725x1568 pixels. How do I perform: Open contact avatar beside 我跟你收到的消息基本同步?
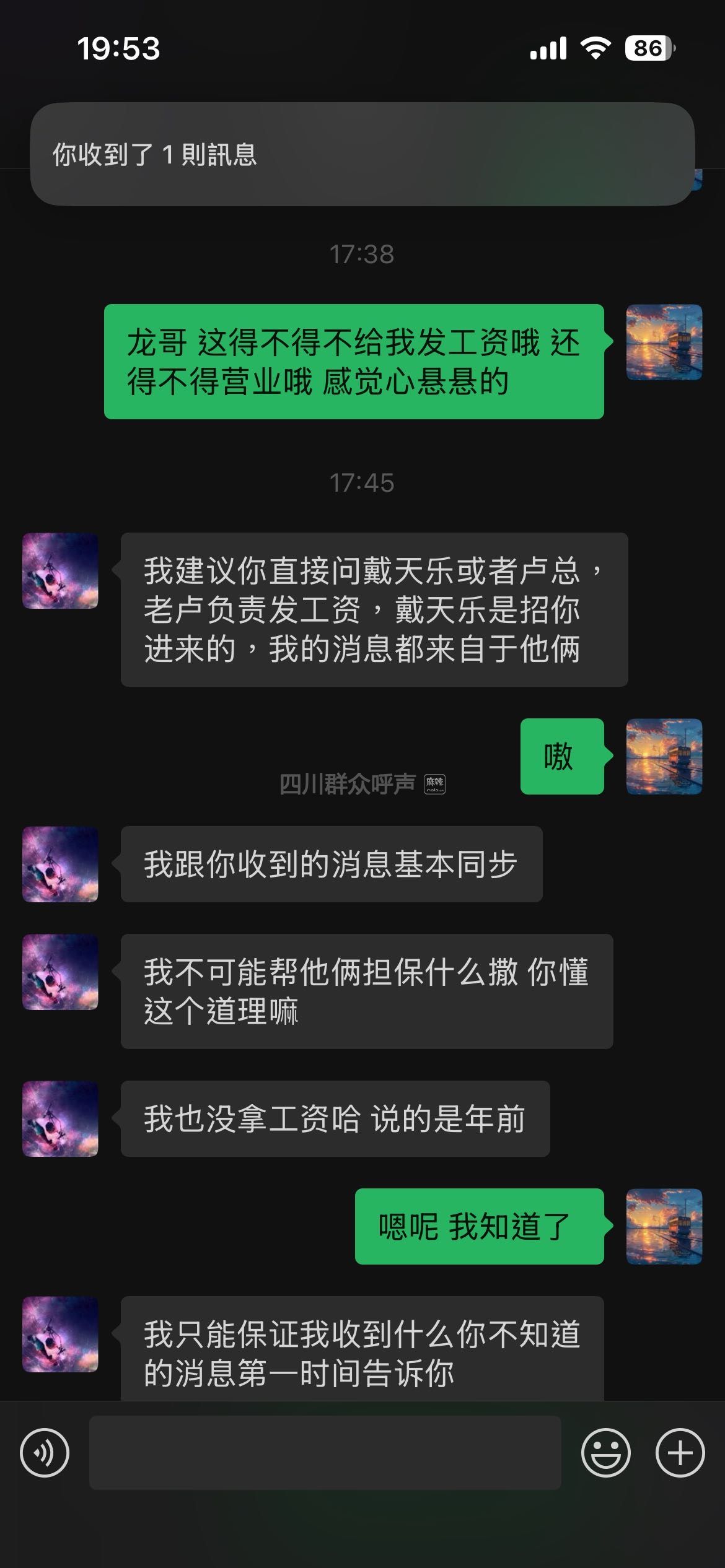tap(60, 864)
